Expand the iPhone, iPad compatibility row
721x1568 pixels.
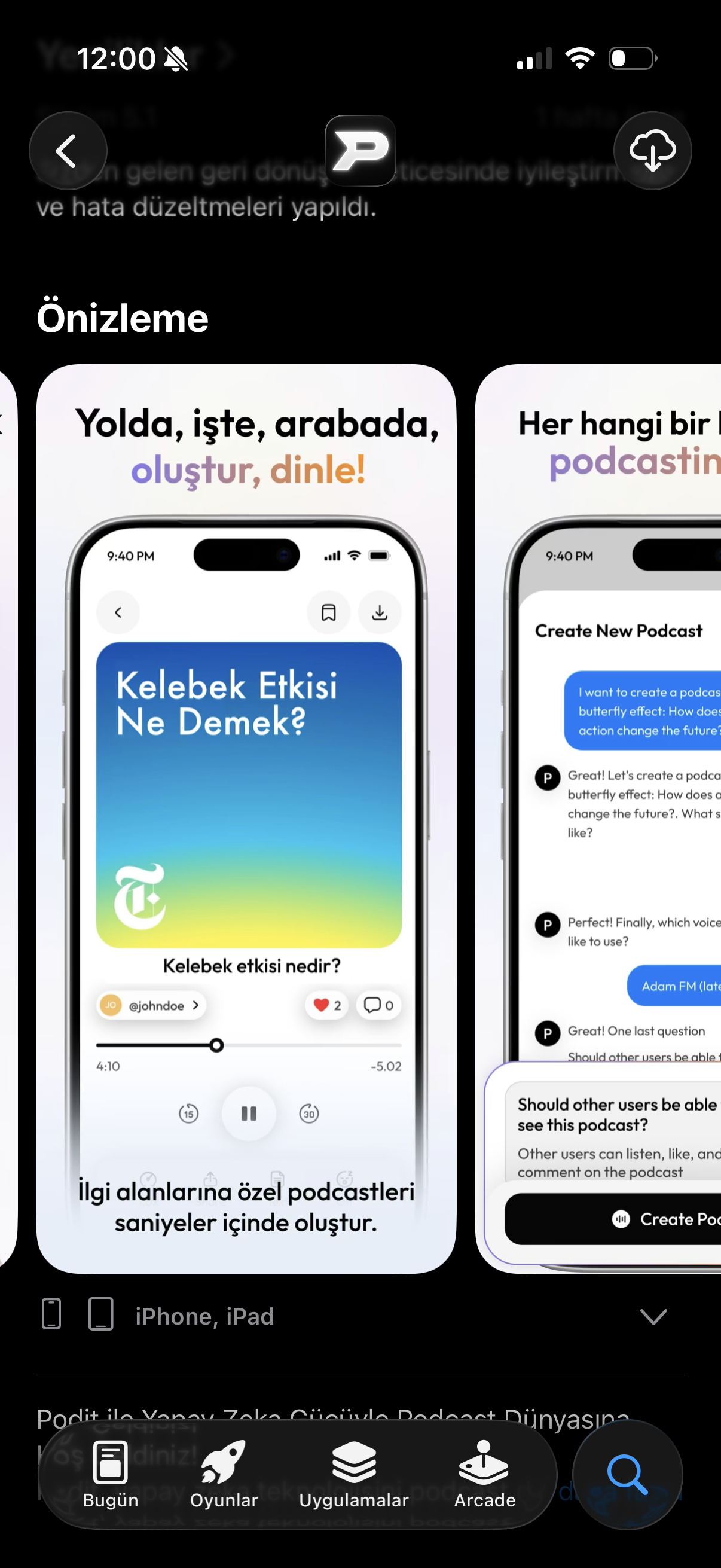(x=653, y=1317)
